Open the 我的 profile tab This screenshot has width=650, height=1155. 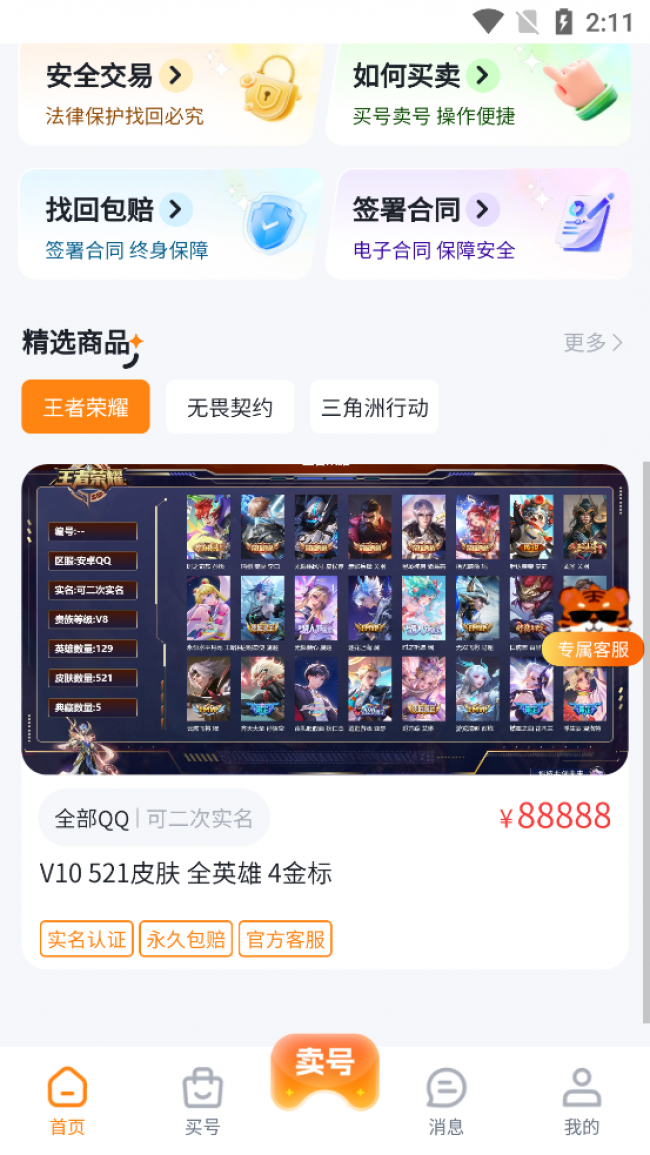581,1100
